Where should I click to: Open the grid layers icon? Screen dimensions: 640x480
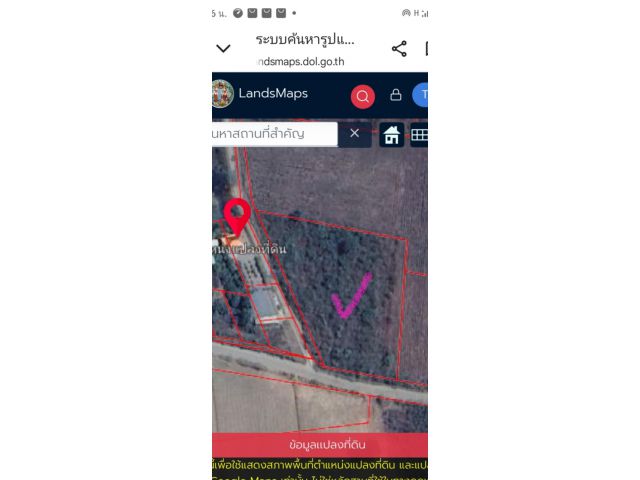click(x=420, y=136)
